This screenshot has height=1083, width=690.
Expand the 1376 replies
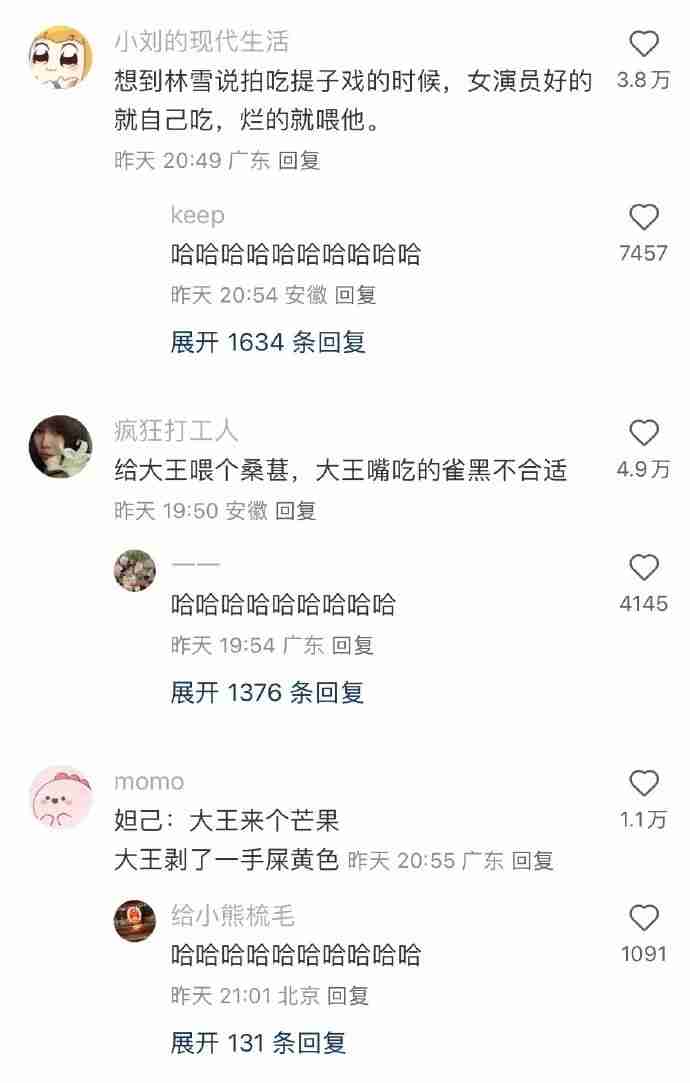[x=267, y=692]
